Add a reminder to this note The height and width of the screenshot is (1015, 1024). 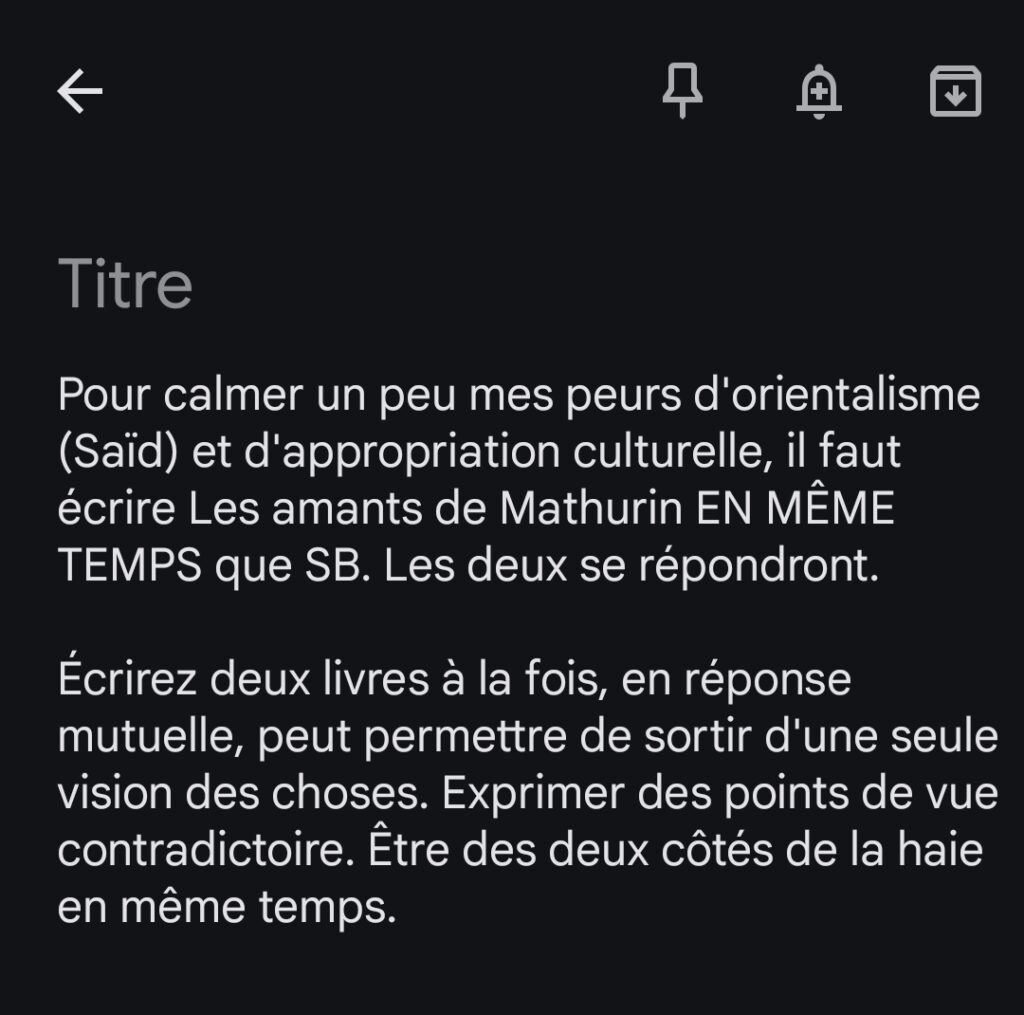[x=819, y=92]
